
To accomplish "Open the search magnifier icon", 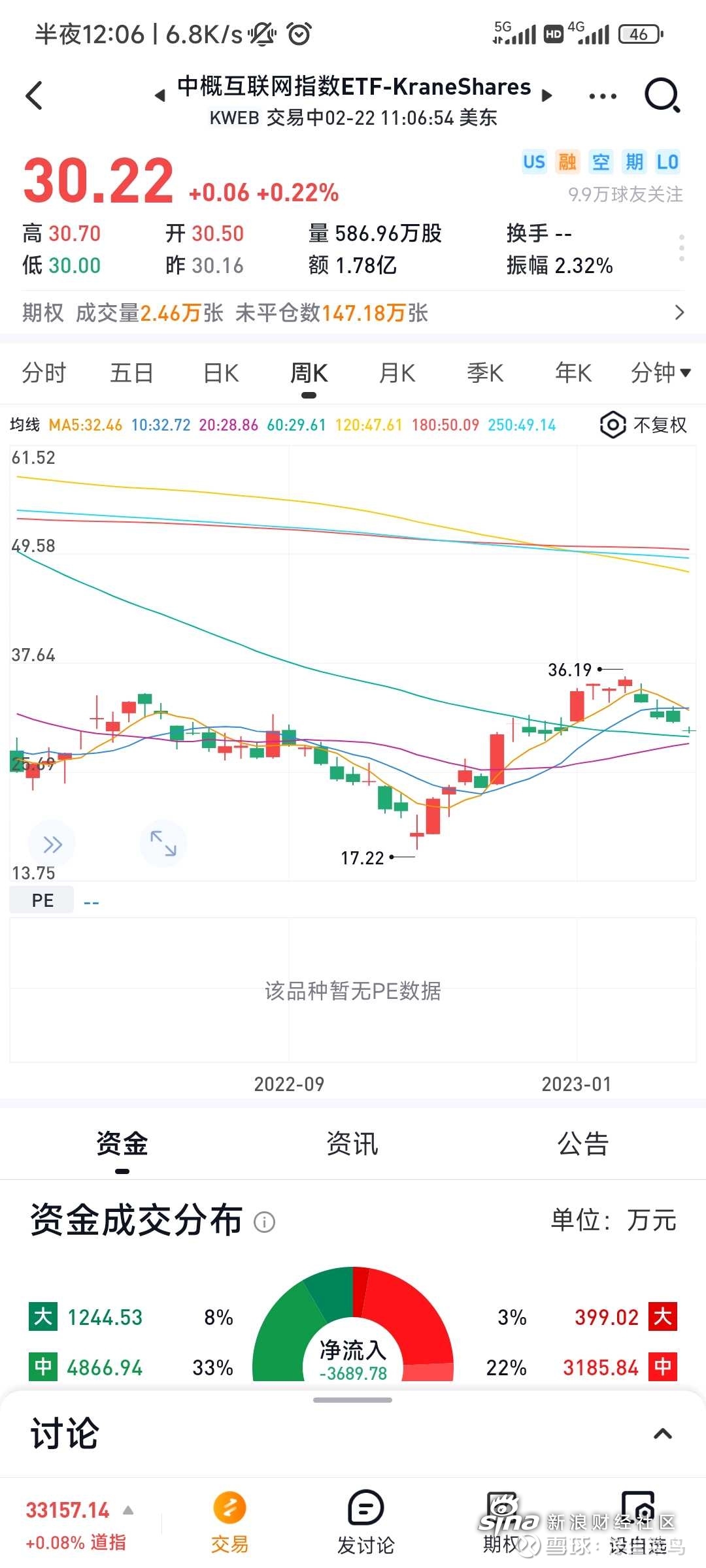I will click(662, 96).
